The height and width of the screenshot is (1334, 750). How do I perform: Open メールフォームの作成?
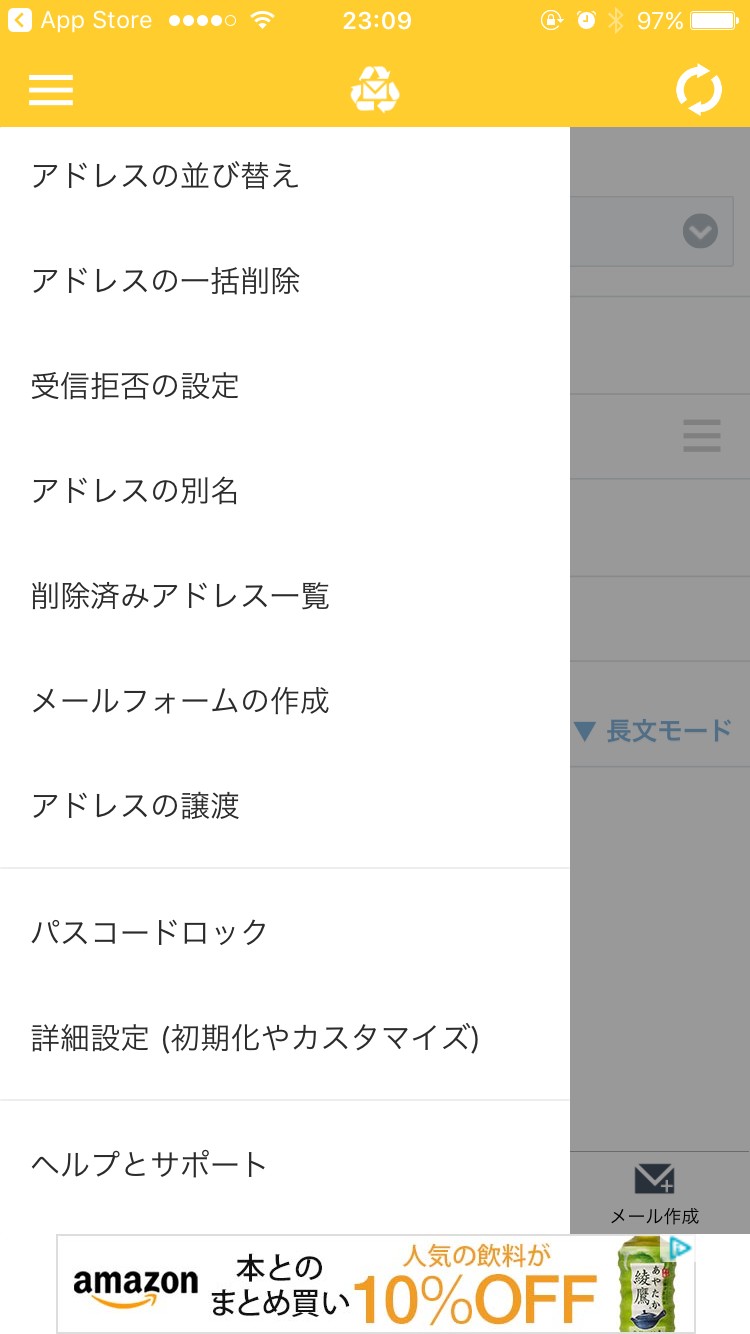181,701
